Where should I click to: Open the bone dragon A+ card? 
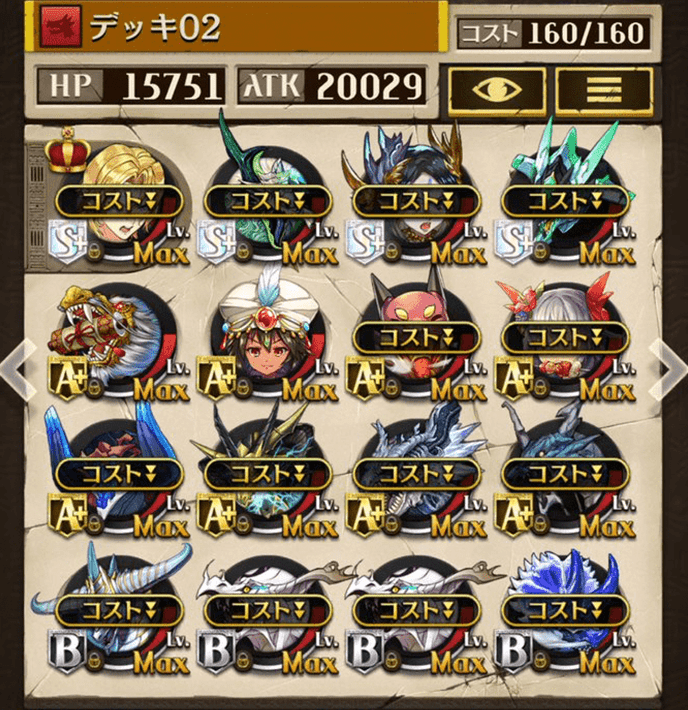tap(416, 473)
